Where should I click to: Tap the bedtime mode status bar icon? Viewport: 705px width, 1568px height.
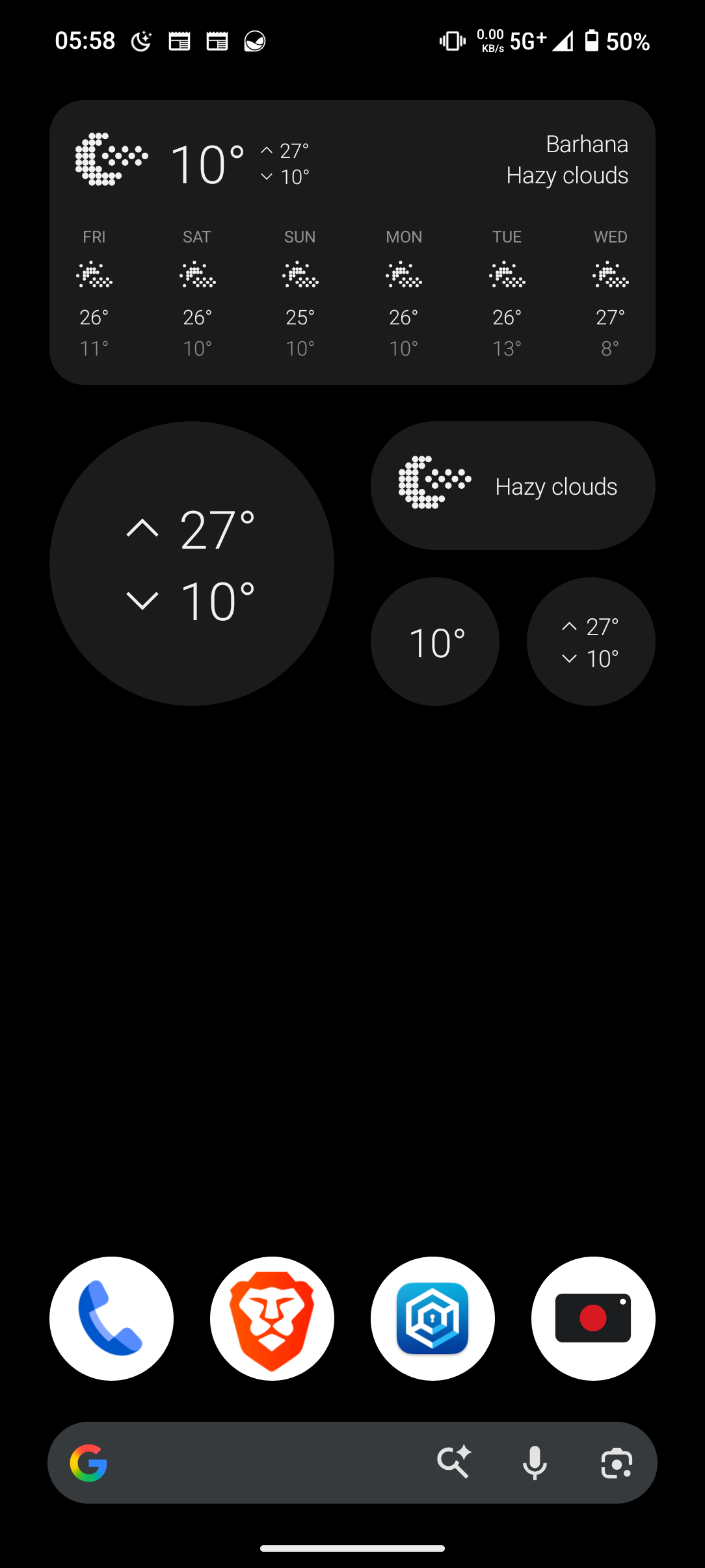[x=141, y=40]
